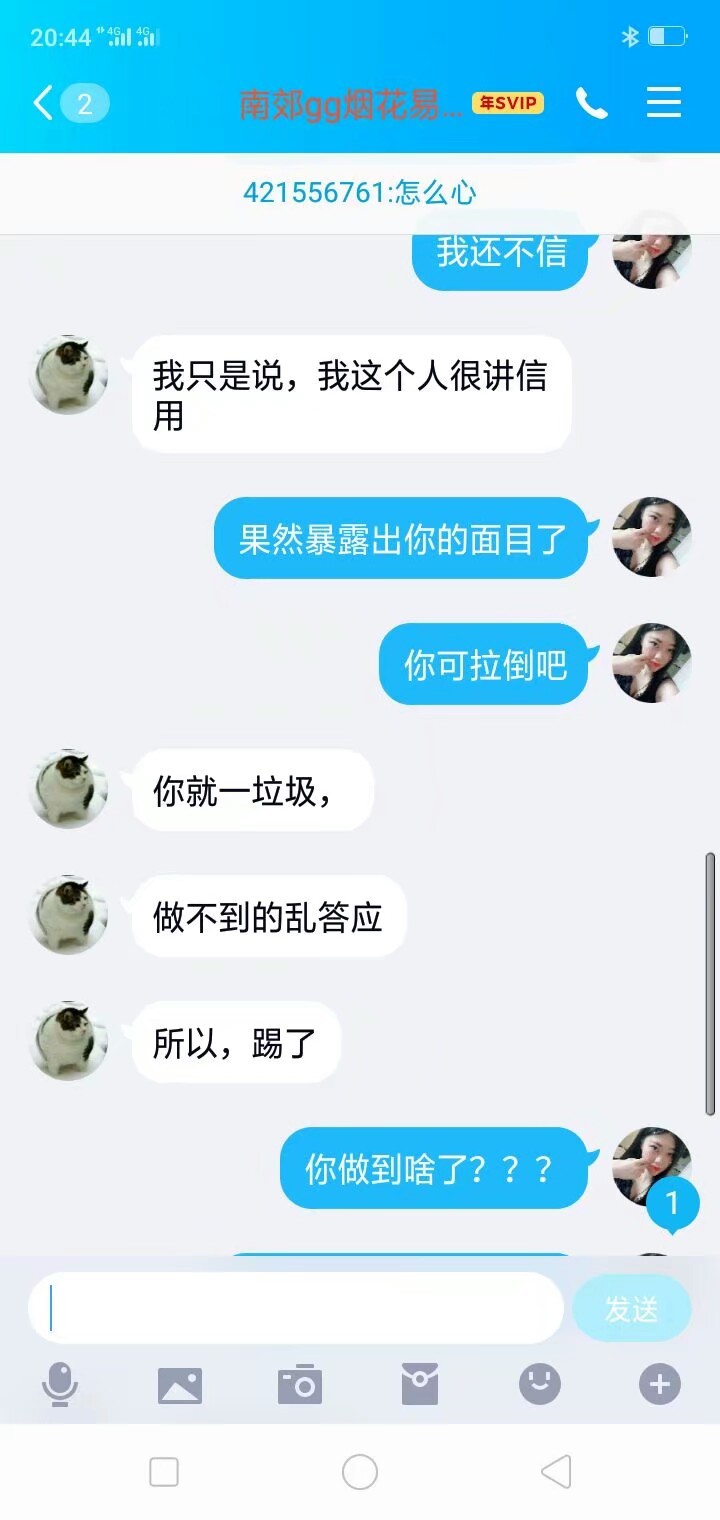Start a voice call with this contact

point(591,103)
